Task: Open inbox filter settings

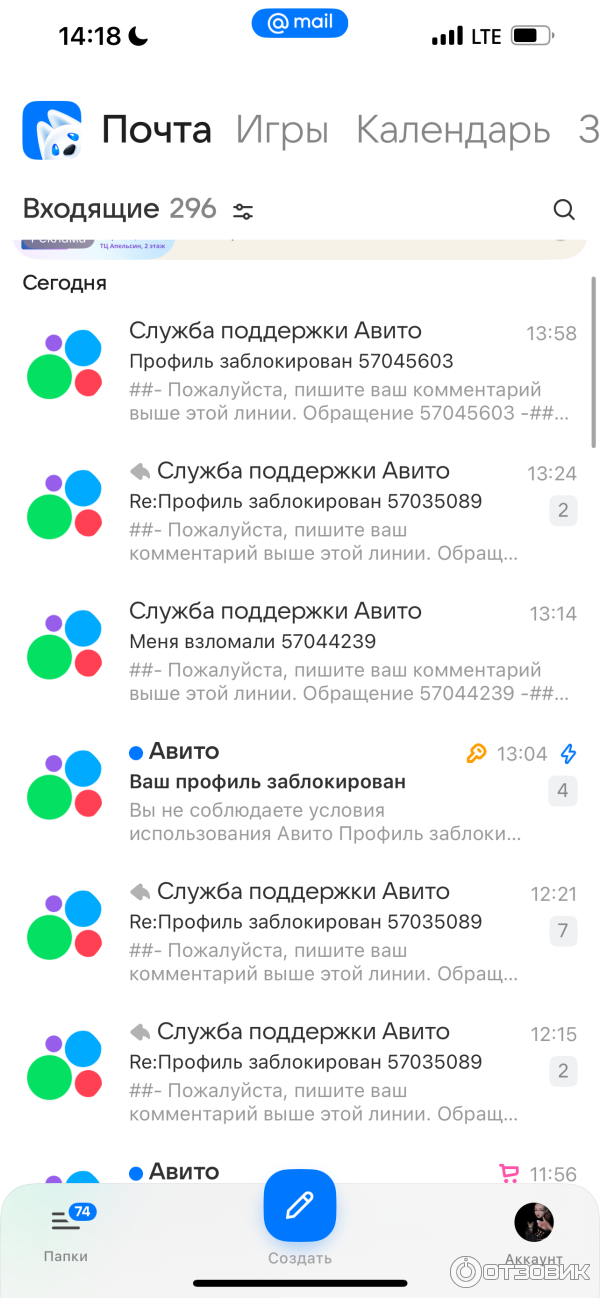Action: click(x=243, y=211)
